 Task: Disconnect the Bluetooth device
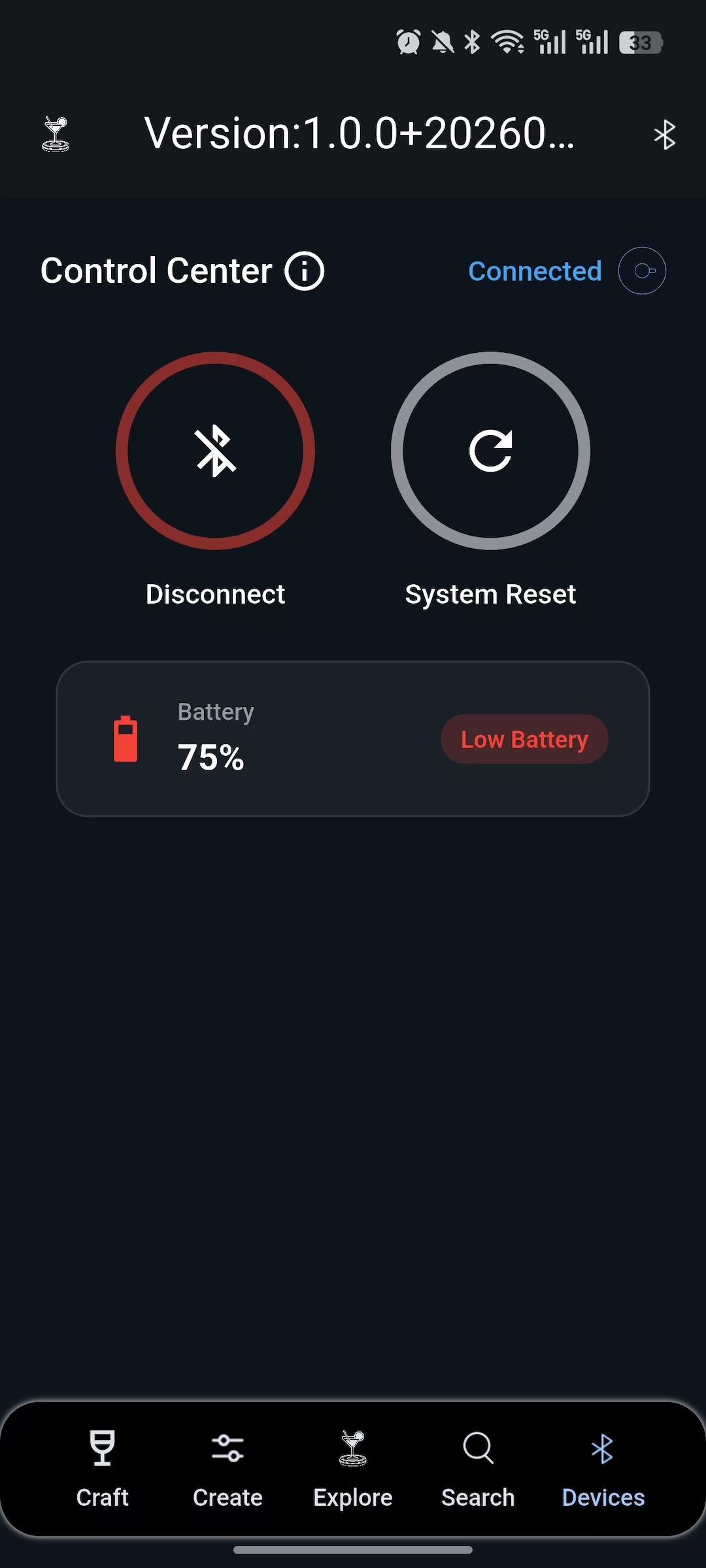tap(215, 451)
